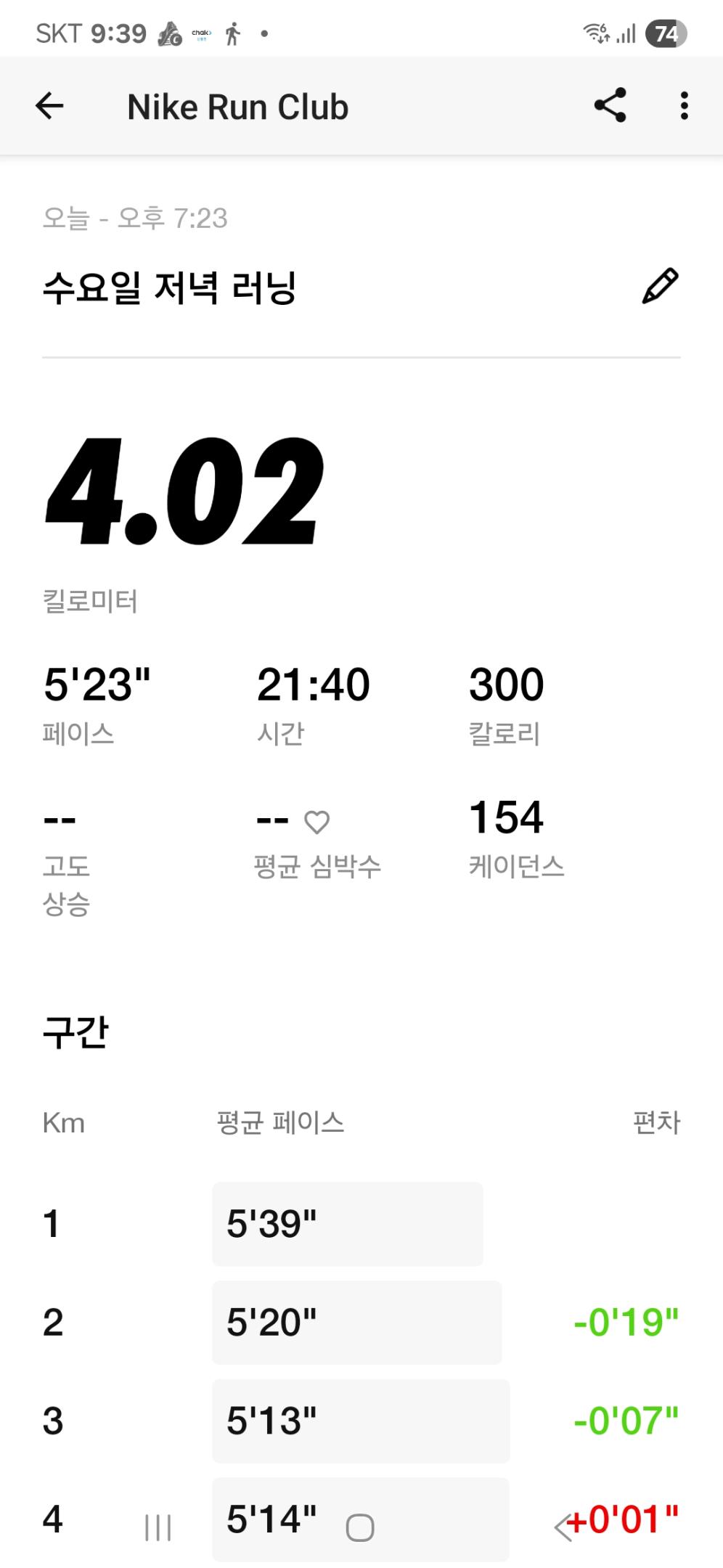Open recent apps from the navigation bar
Screen dimensions: 723x1568
[158, 1527]
